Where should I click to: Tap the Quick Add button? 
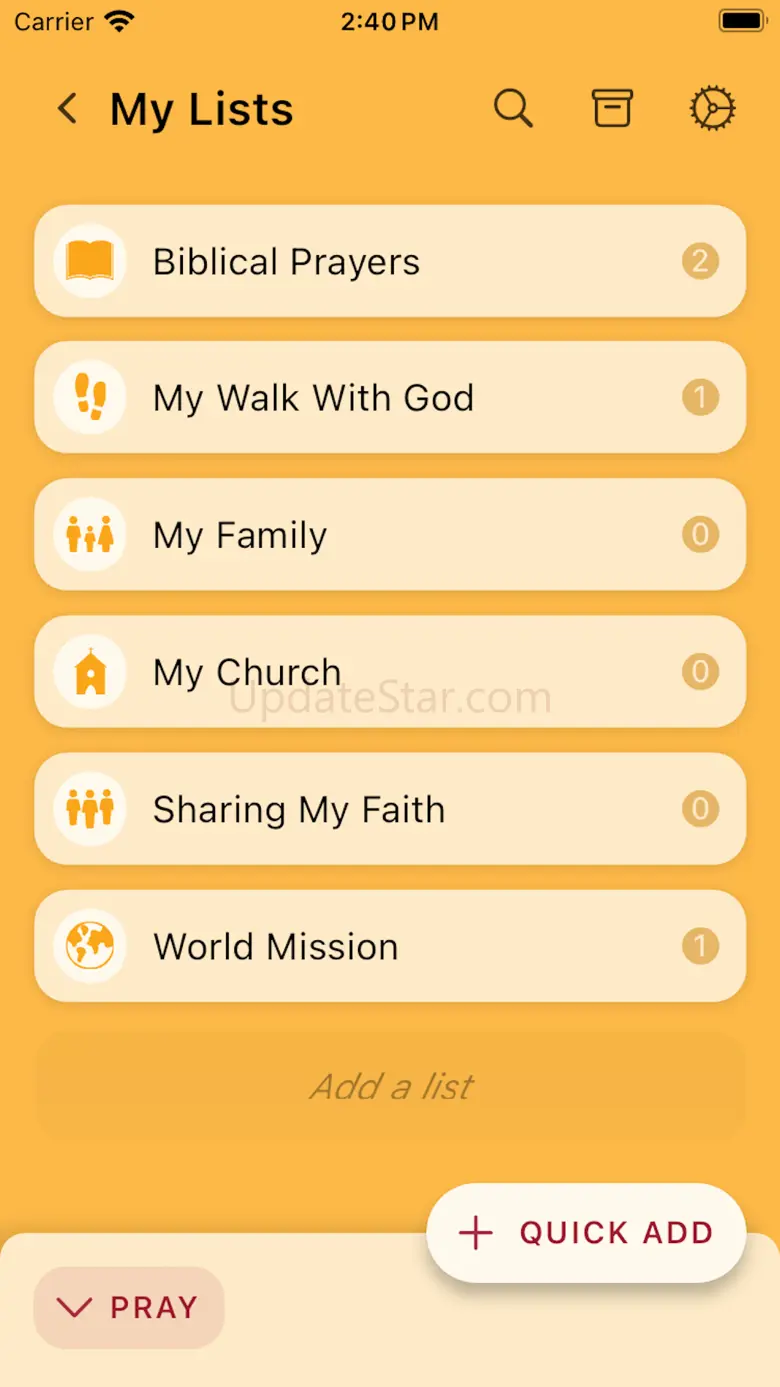click(586, 1233)
